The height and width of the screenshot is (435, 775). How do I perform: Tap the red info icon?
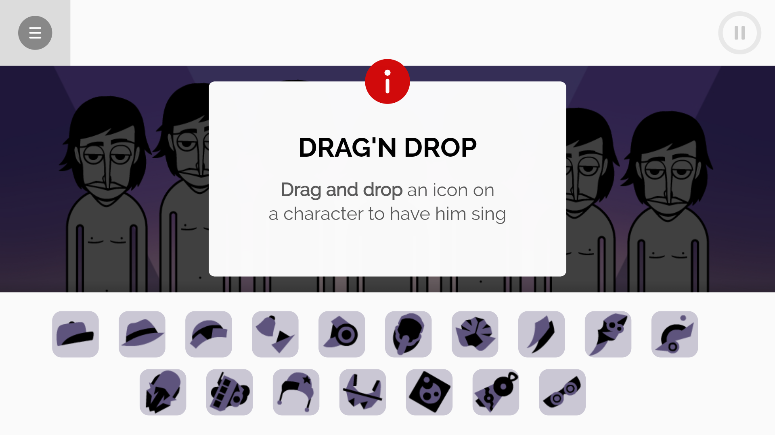[x=388, y=81]
